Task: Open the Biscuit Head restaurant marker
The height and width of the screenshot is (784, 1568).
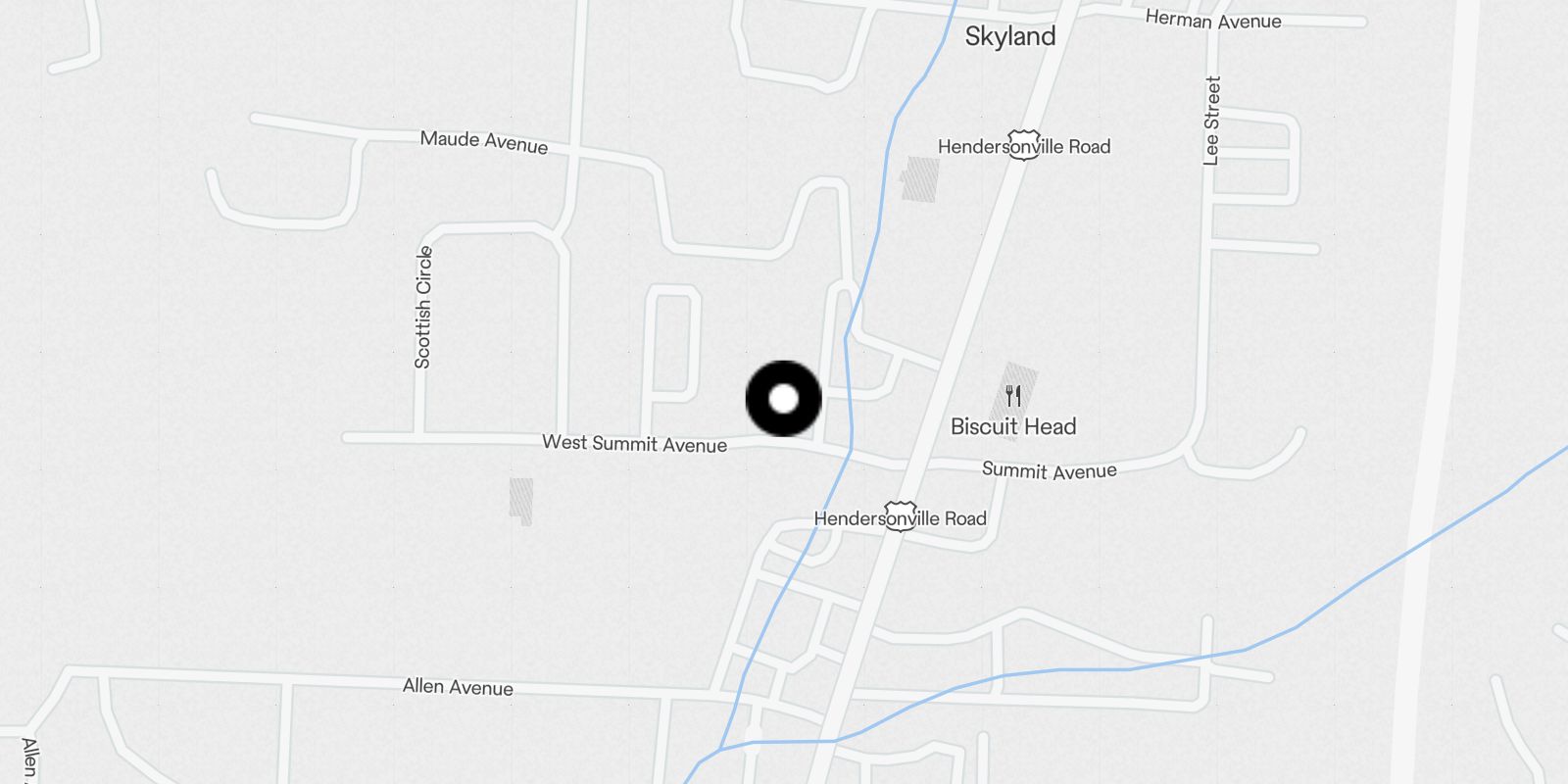Action: (1013, 397)
